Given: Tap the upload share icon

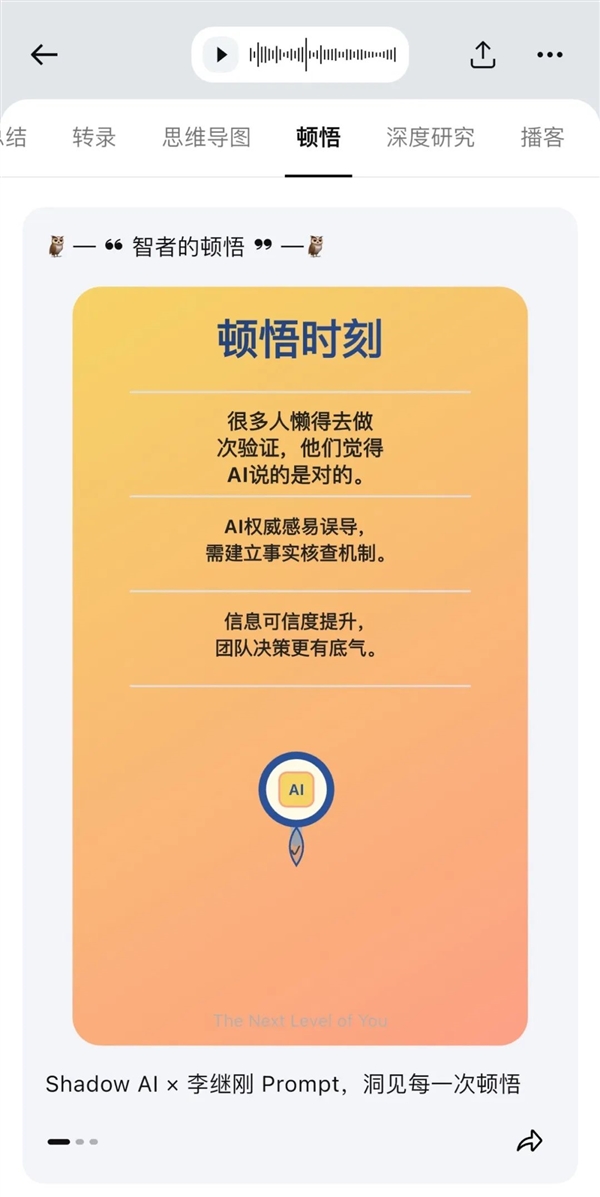Looking at the screenshot, I should pos(482,55).
